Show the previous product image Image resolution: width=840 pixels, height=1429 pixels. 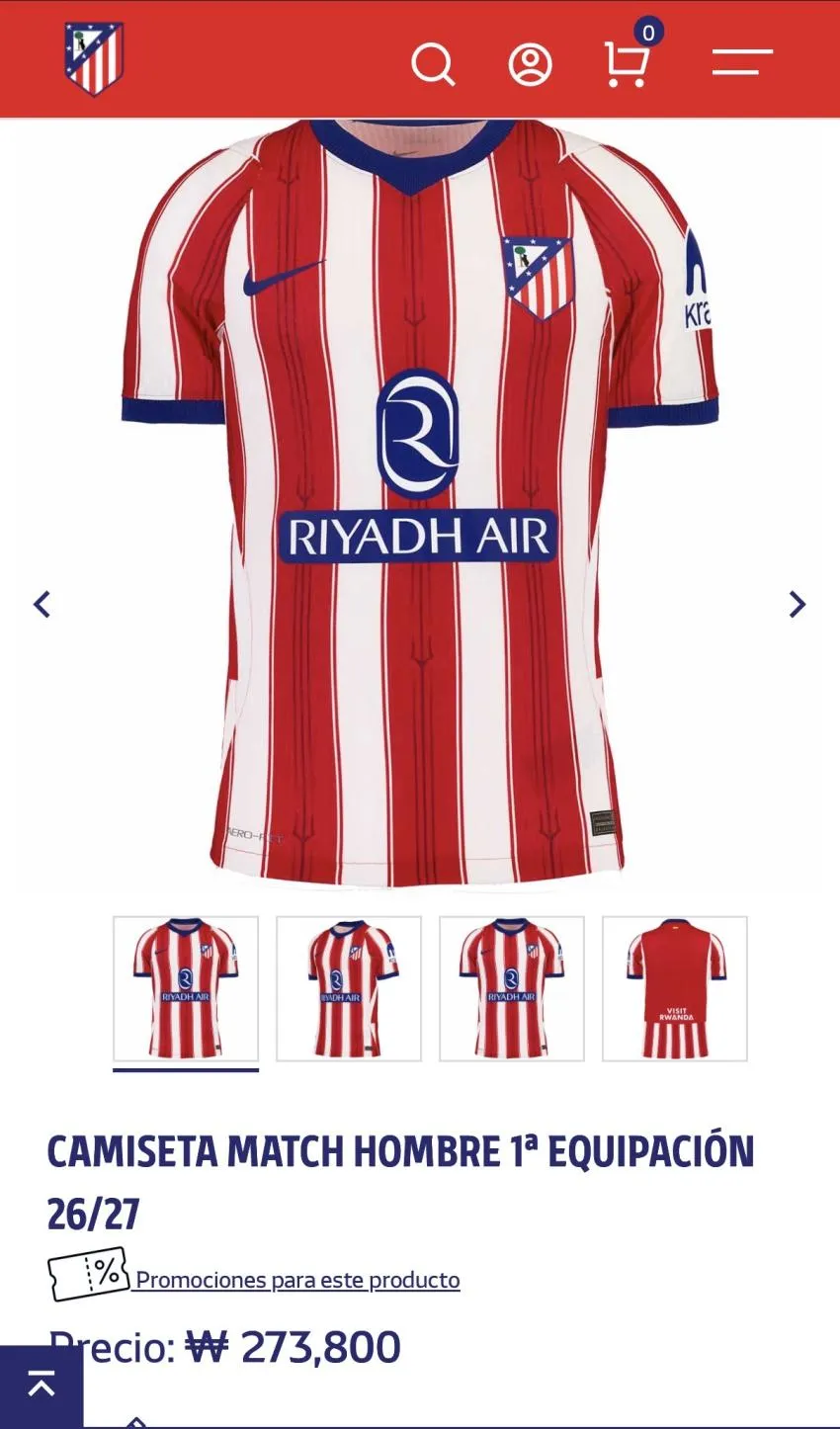pos(42,604)
